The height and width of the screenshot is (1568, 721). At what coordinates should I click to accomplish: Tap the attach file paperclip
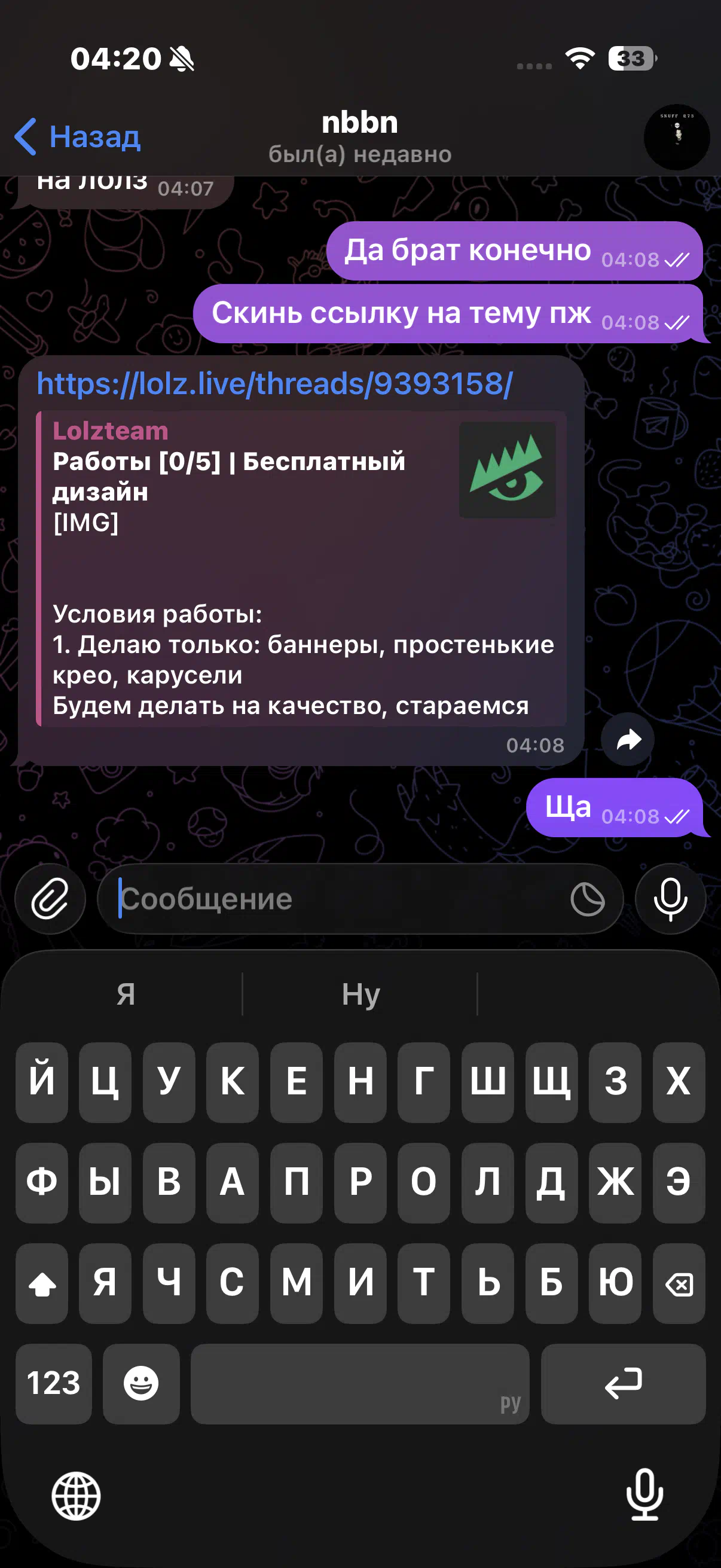click(x=50, y=898)
